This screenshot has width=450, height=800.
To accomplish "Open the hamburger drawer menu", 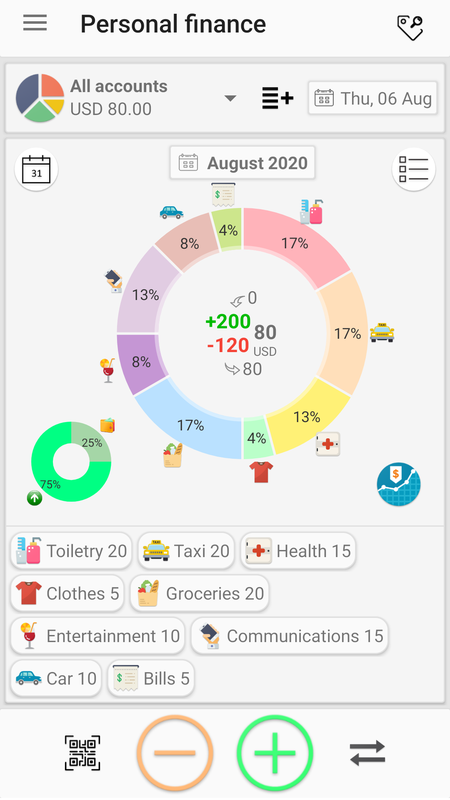I will tap(35, 23).
